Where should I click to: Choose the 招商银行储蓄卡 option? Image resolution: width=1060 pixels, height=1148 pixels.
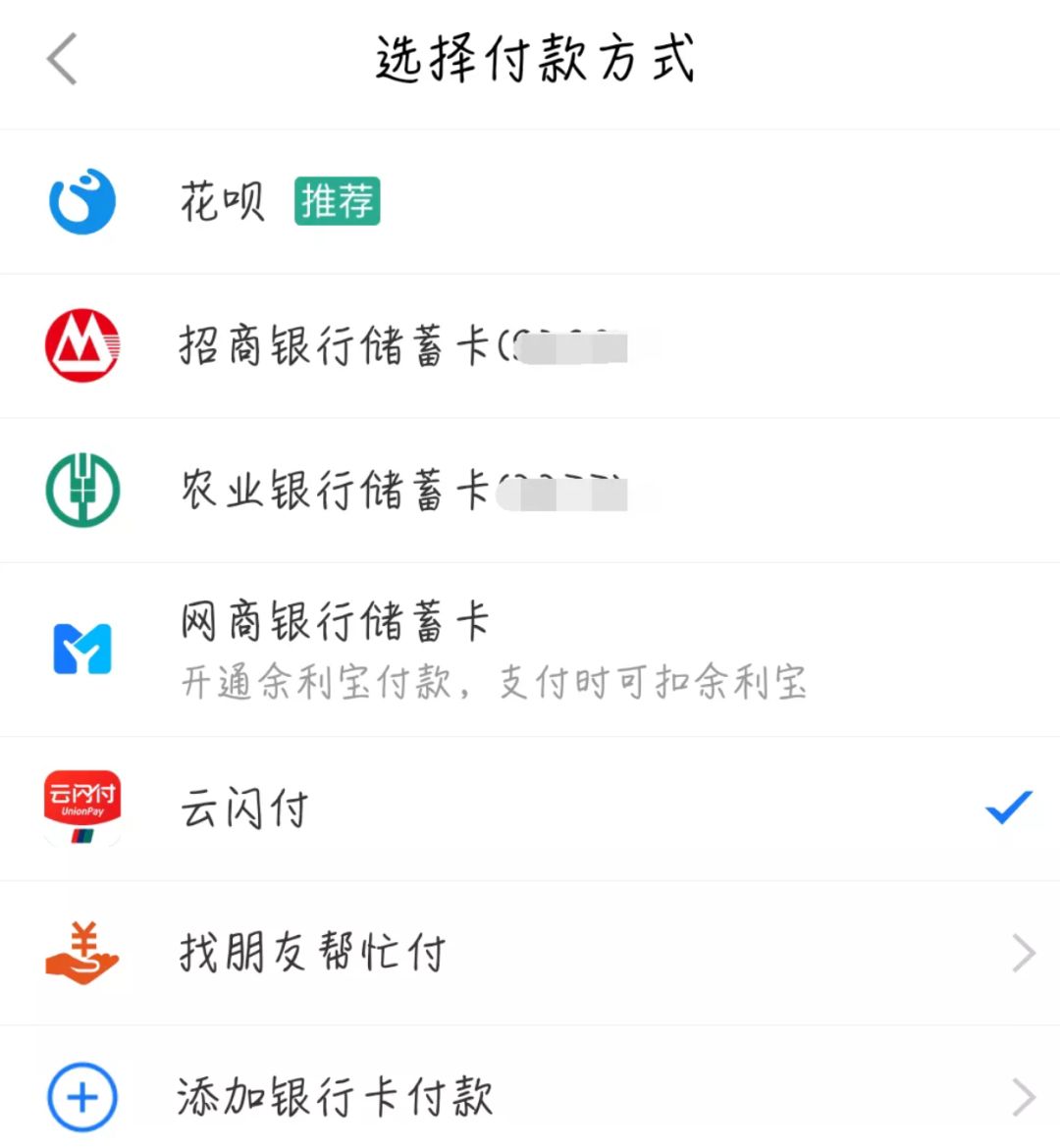(530, 346)
